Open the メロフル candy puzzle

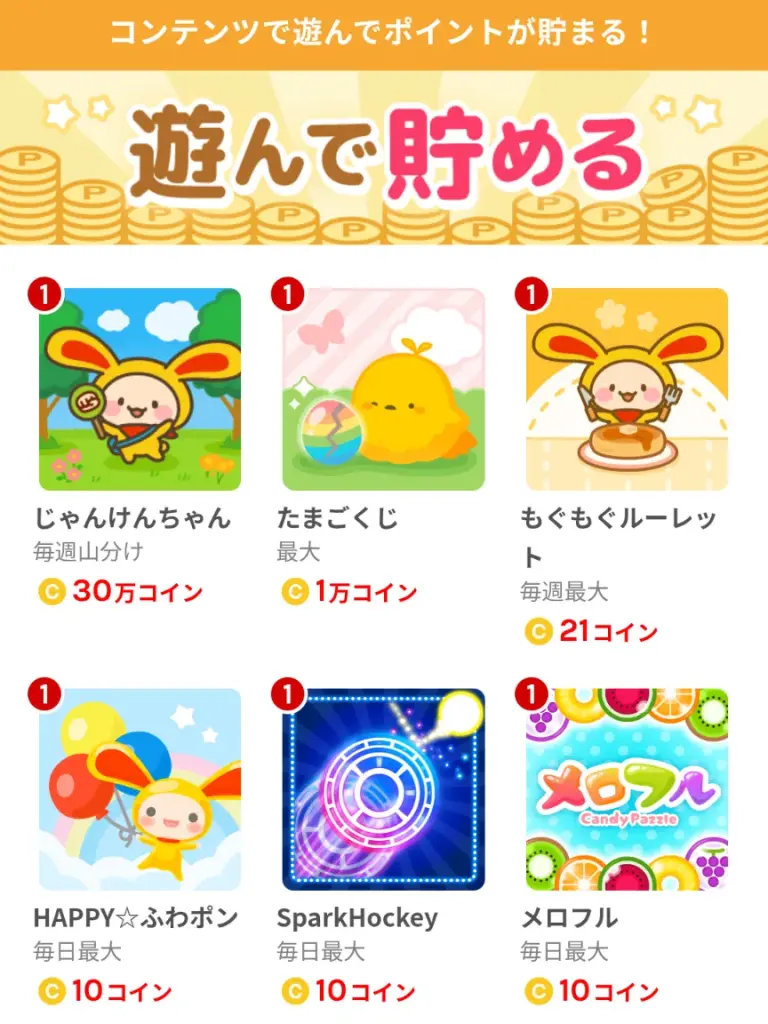pos(627,789)
